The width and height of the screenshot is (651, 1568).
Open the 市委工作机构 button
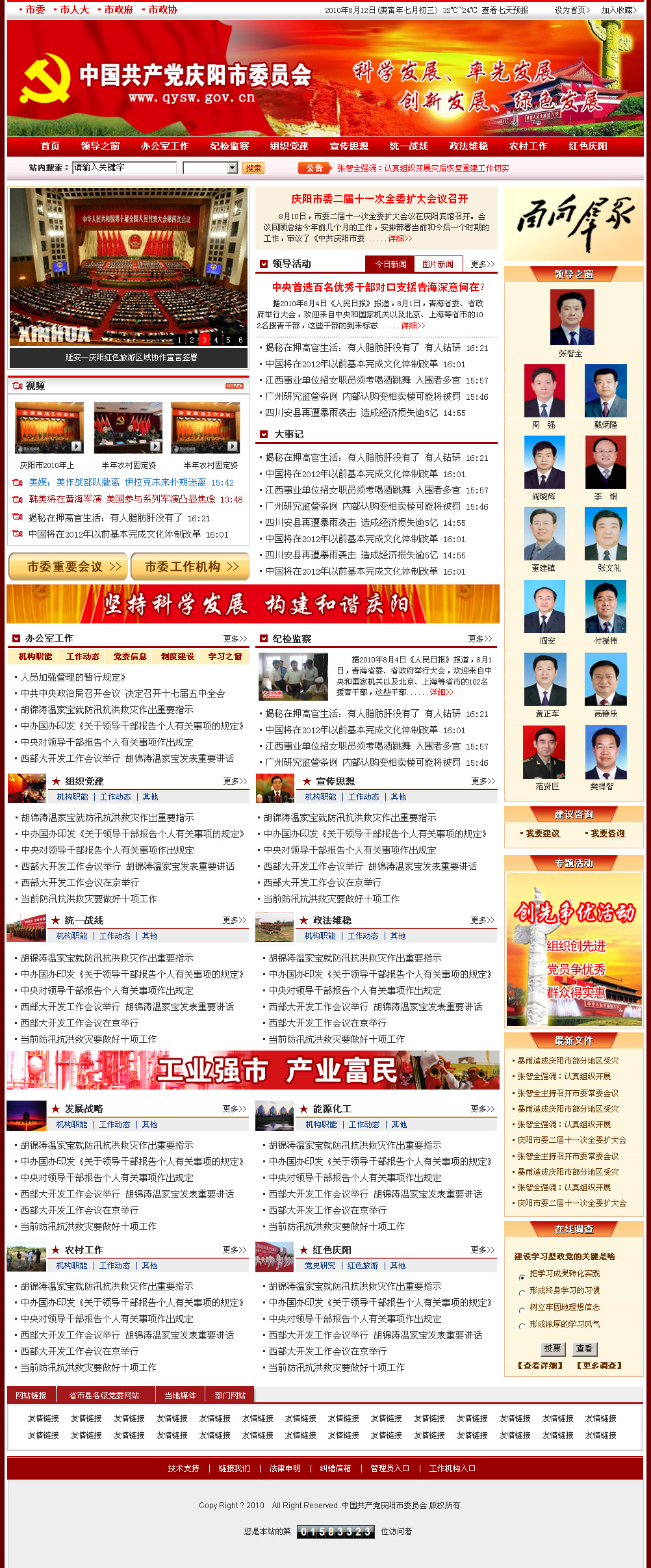[x=190, y=567]
